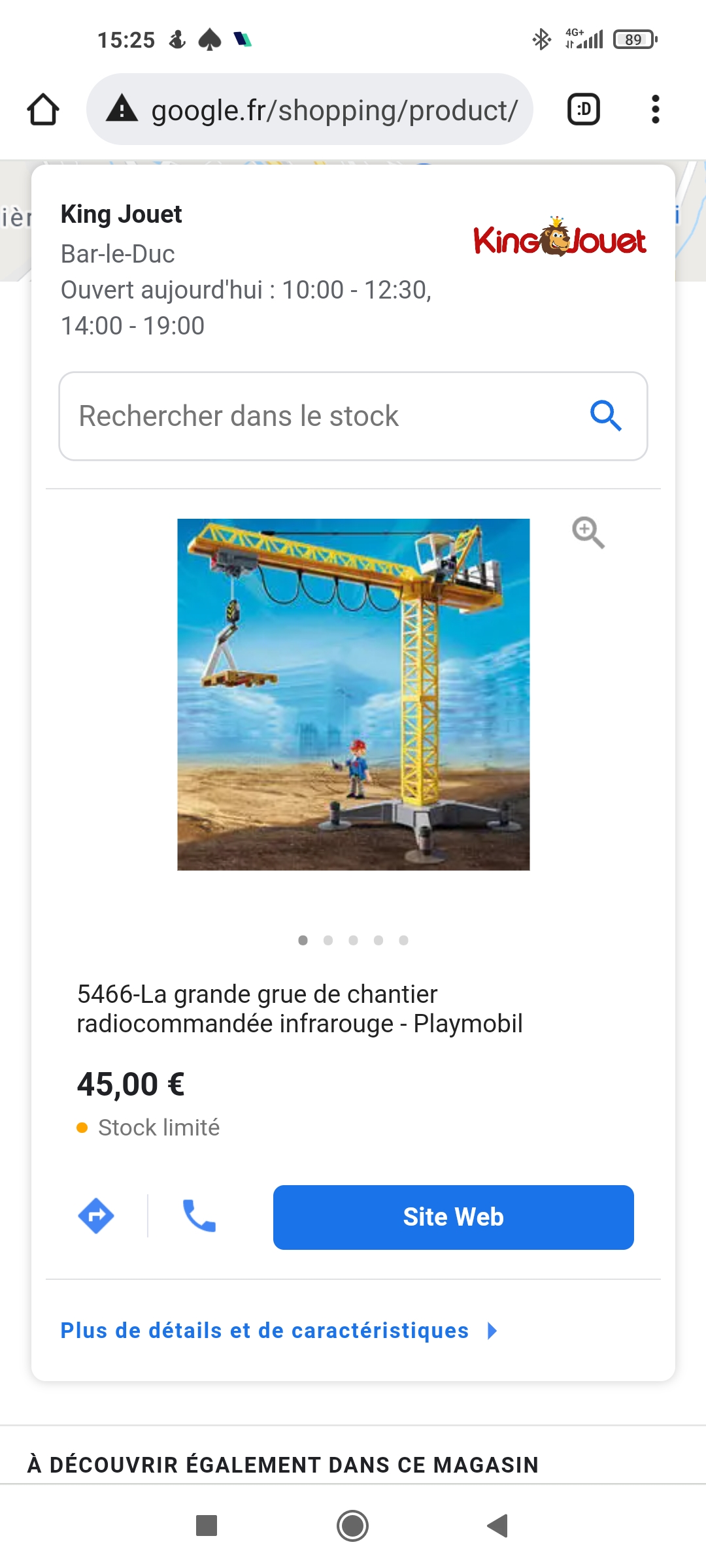Call the King Jouet store
The image size is (706, 1568).
[x=199, y=1216]
